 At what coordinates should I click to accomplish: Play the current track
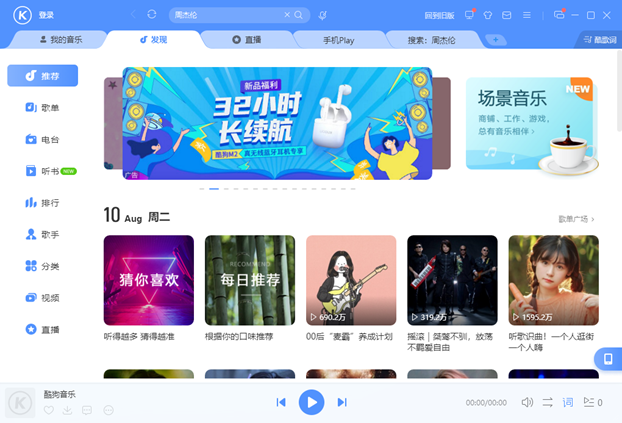312,402
